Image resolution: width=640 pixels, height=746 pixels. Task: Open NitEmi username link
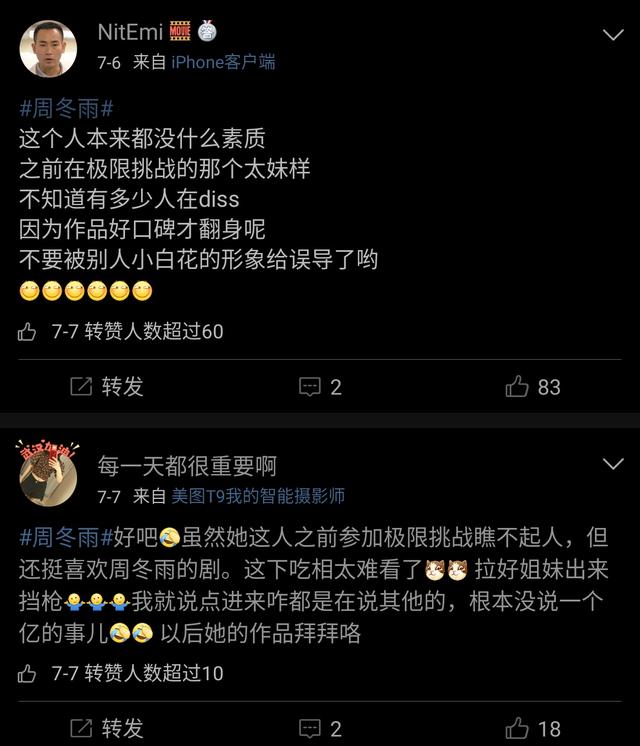tap(130, 32)
